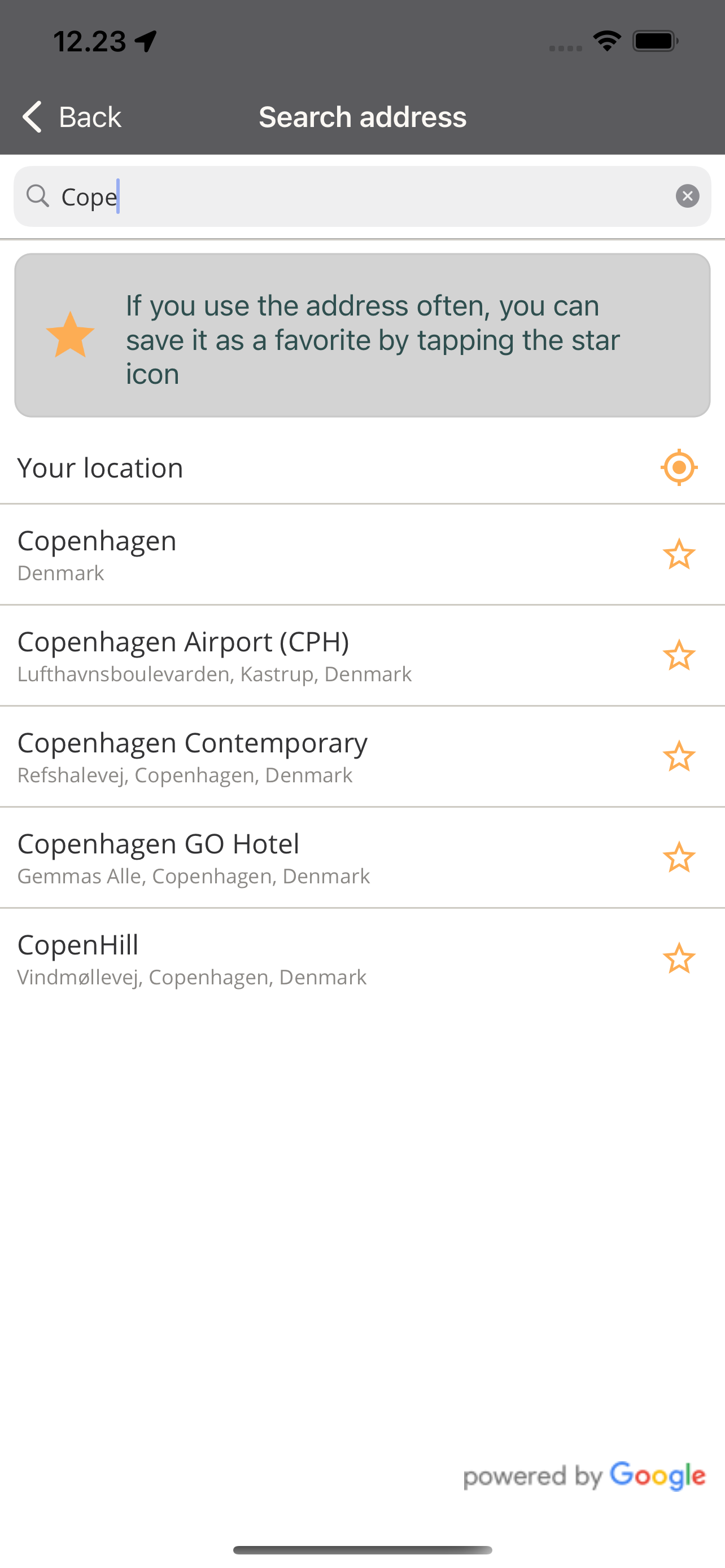Clear the search text field
Viewport: 725px width, 1568px height.
[x=687, y=196]
